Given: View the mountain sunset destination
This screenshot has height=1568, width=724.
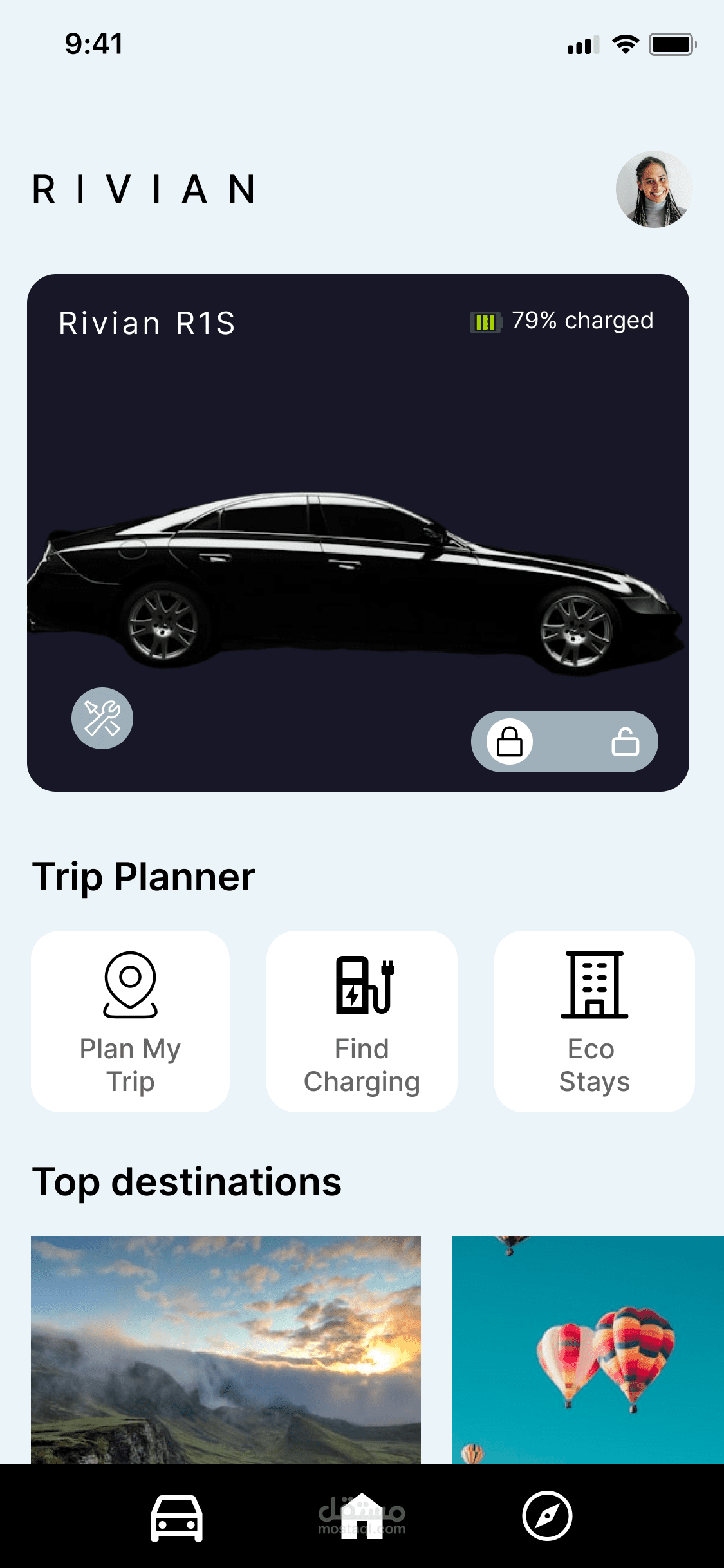Looking at the screenshot, I should pos(226,1349).
